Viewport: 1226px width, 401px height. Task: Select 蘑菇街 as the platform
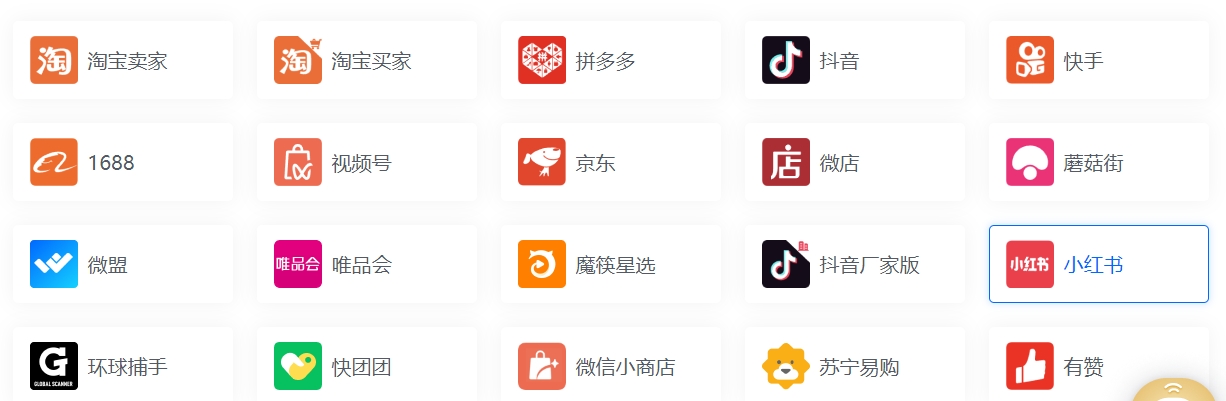(x=1098, y=163)
